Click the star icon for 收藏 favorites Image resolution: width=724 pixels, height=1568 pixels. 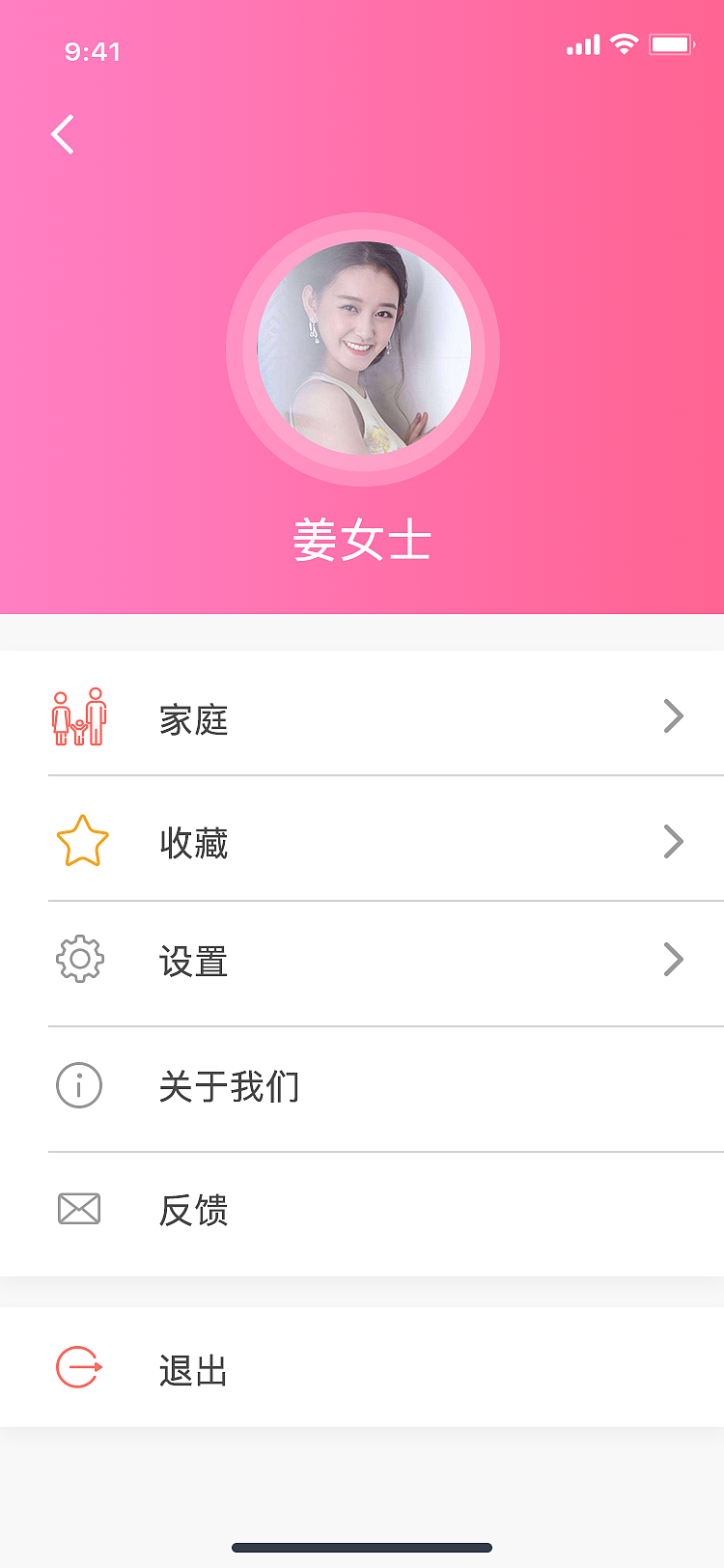click(x=80, y=839)
